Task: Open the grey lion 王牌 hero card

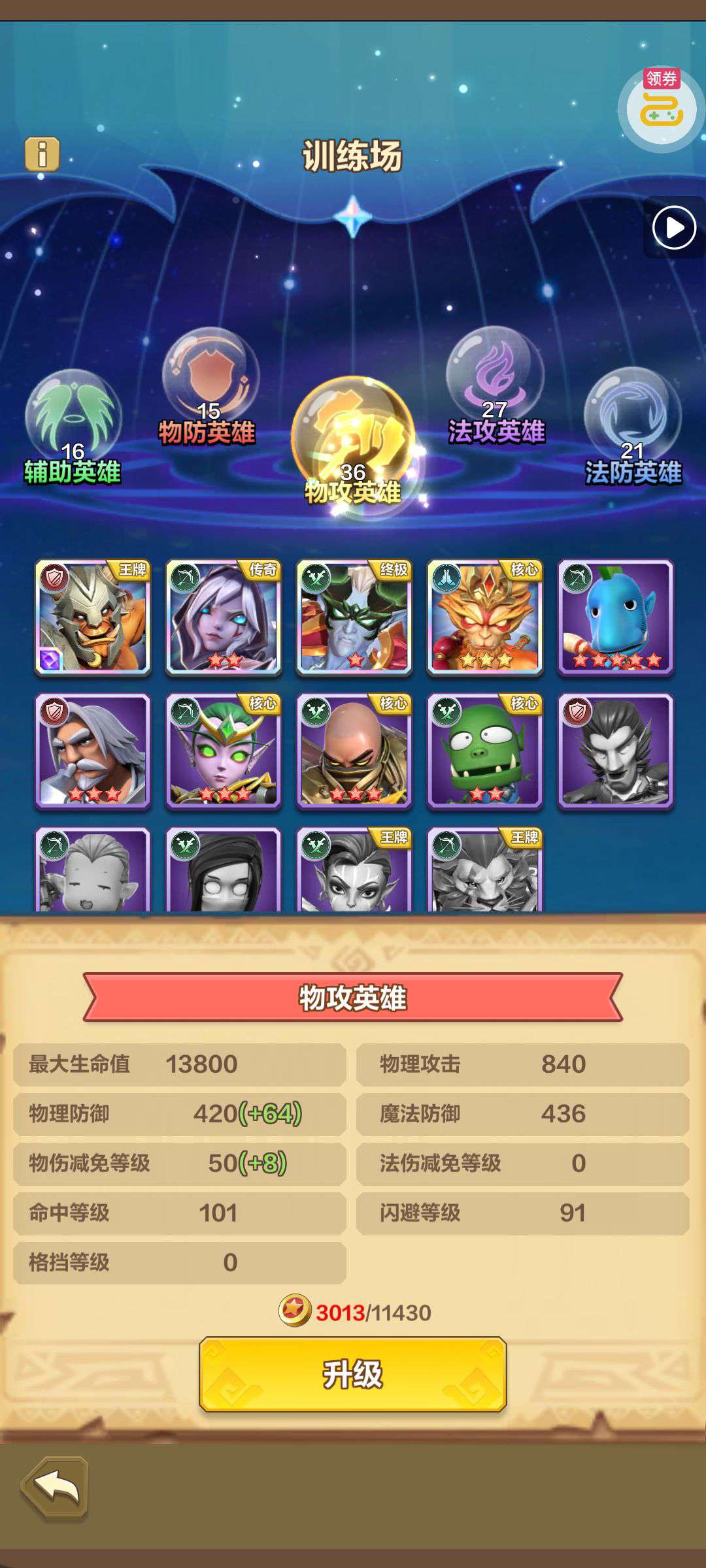Action: 485,870
